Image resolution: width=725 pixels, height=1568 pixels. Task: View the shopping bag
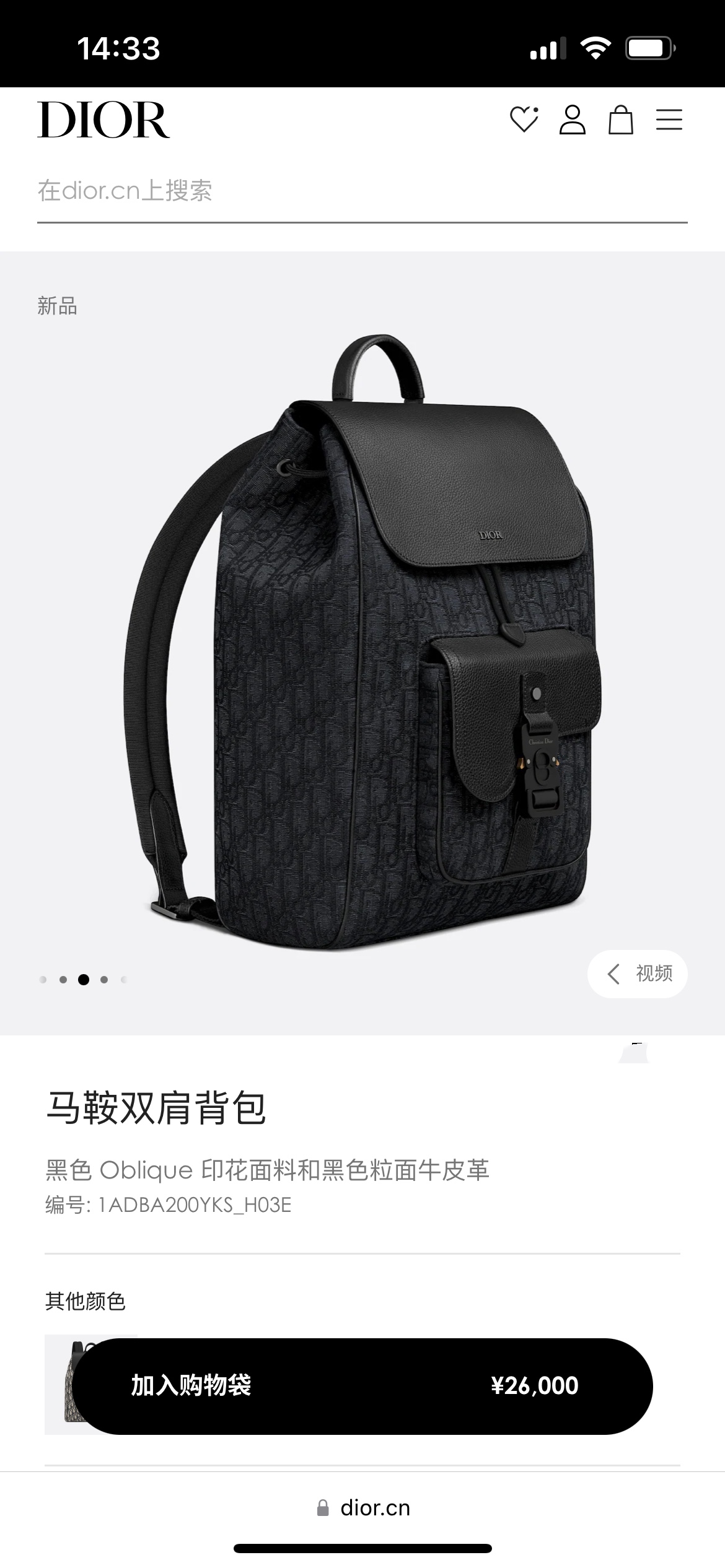620,120
